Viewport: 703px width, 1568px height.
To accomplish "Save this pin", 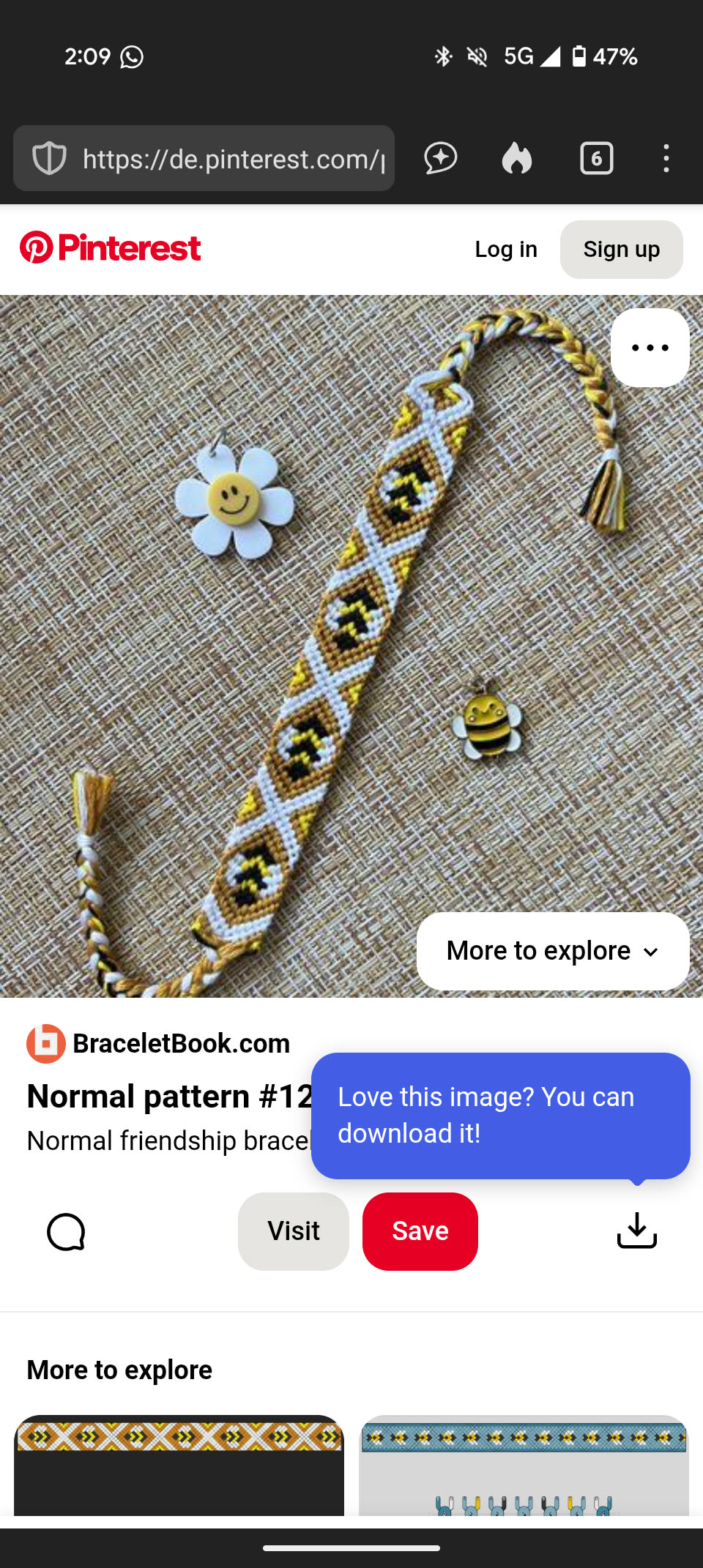I will 420,1231.
